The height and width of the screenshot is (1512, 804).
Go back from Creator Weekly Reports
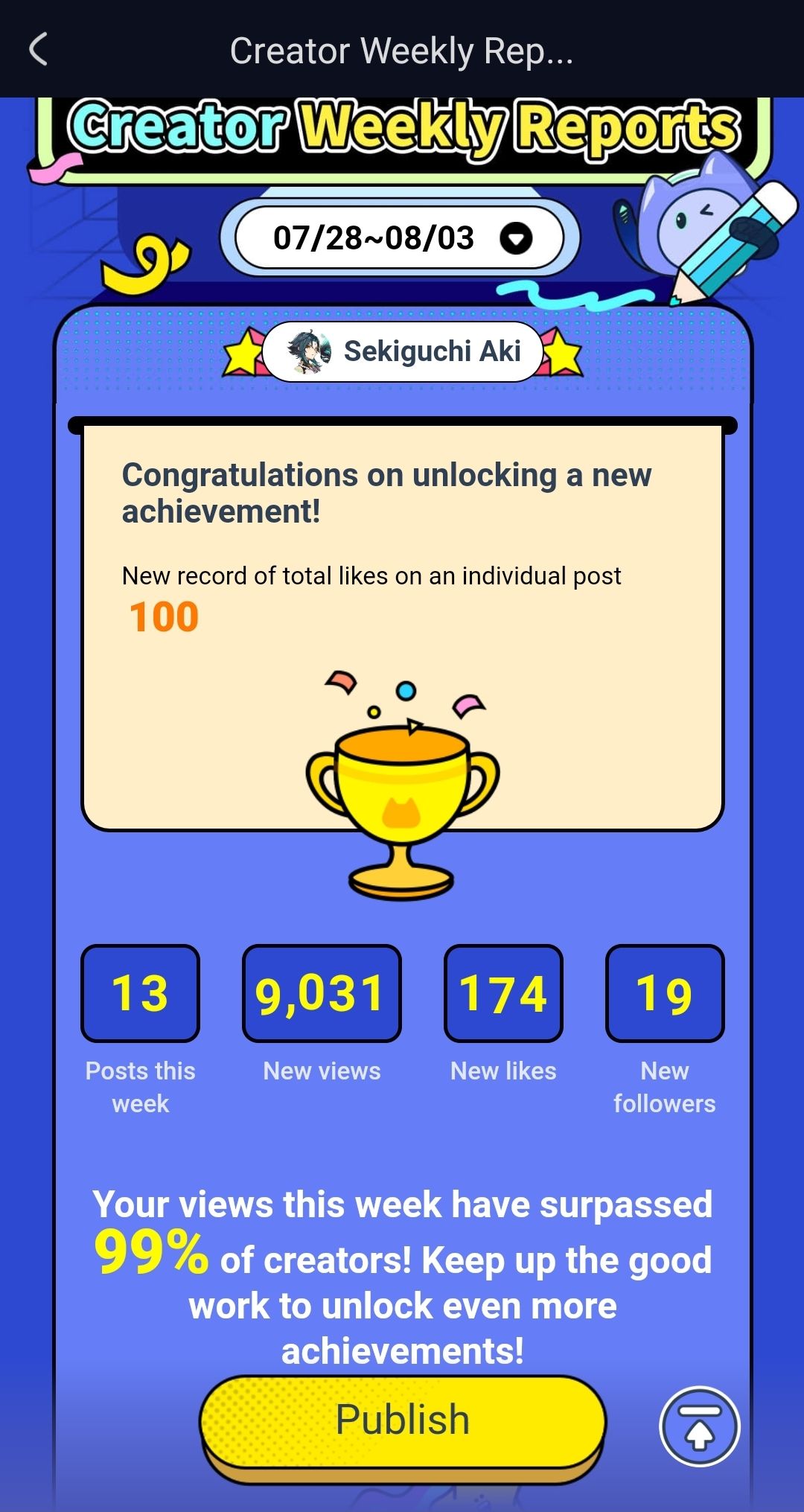pyautogui.click(x=39, y=50)
